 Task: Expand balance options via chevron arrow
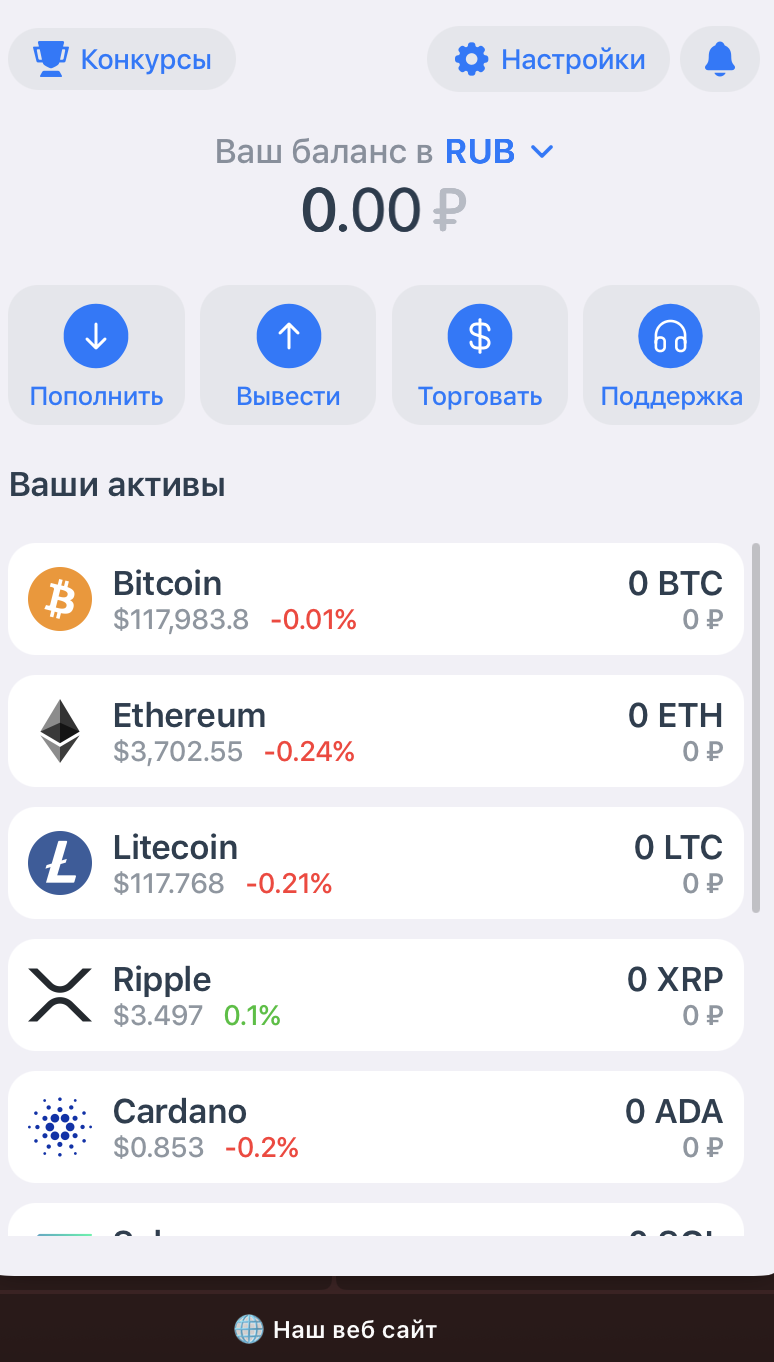[541, 151]
